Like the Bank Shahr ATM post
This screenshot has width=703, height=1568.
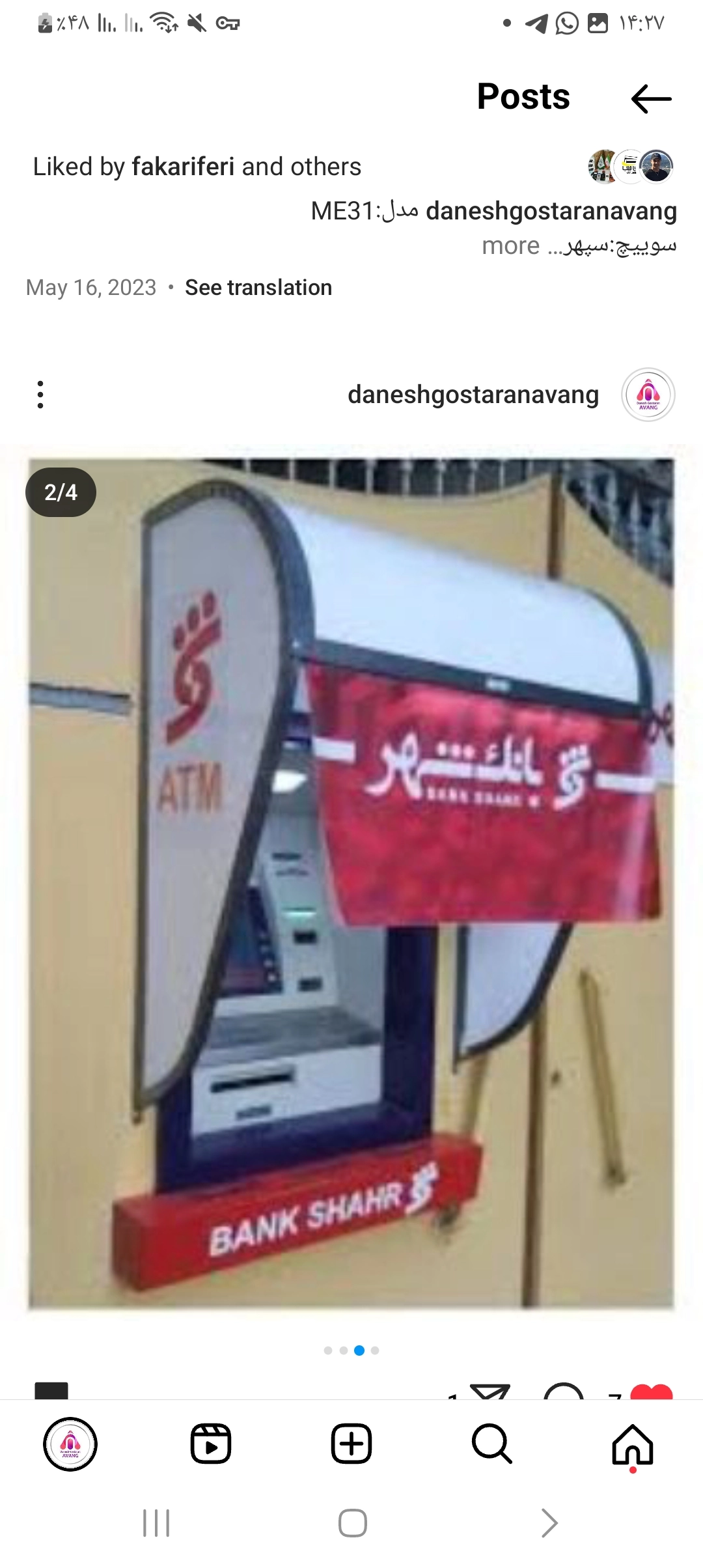click(x=651, y=1392)
